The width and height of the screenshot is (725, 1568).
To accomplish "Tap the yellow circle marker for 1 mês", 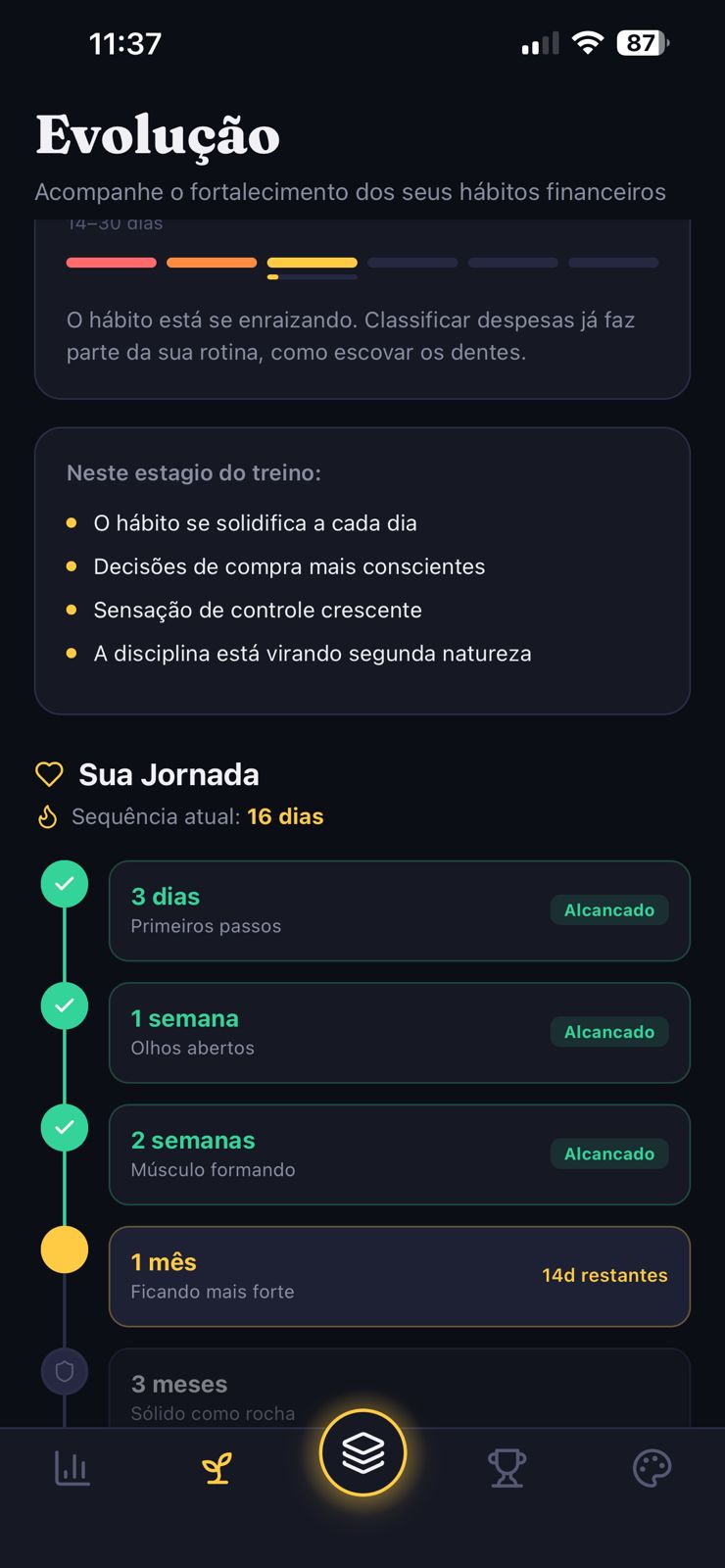I will point(65,1249).
